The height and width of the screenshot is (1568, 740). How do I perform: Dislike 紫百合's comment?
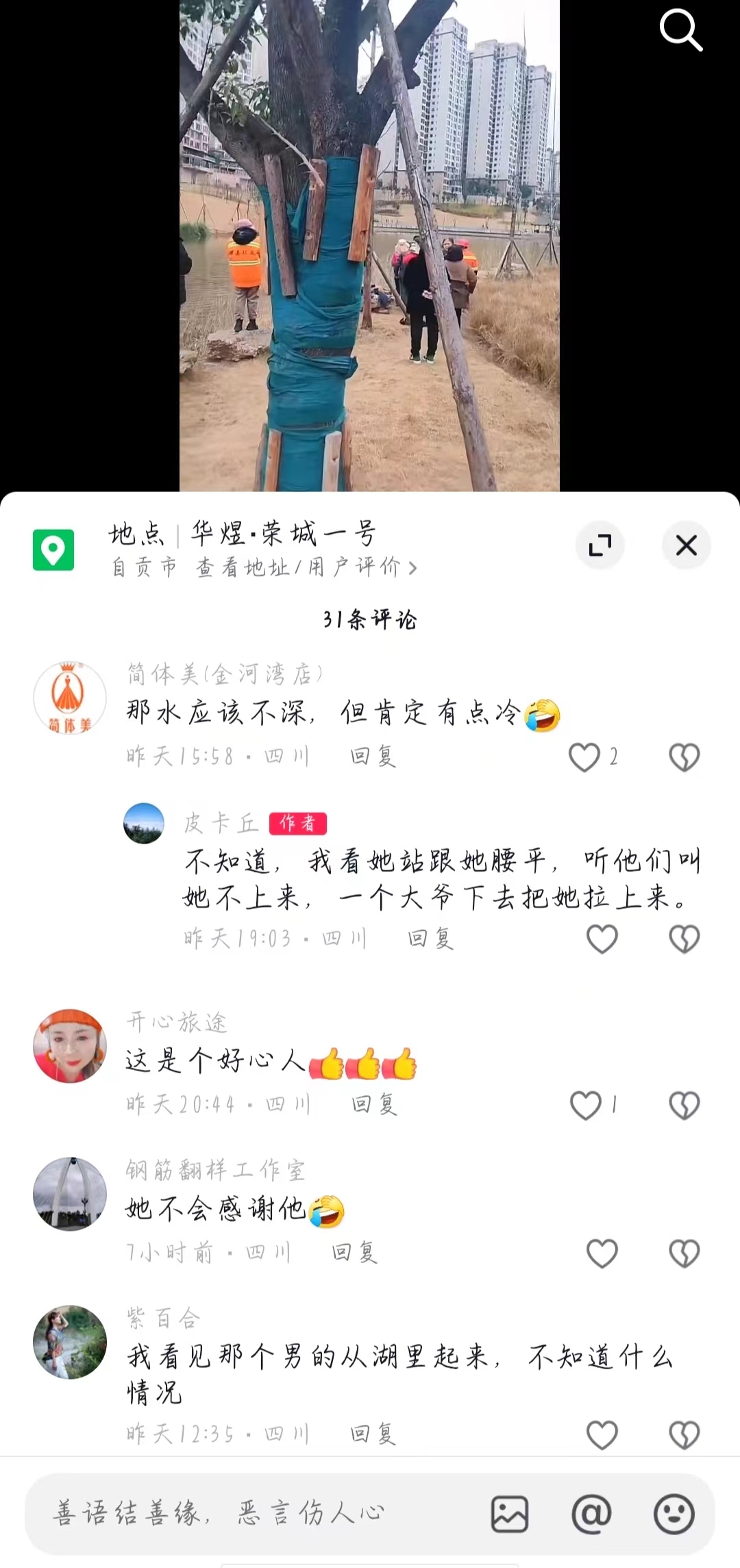click(x=684, y=1434)
